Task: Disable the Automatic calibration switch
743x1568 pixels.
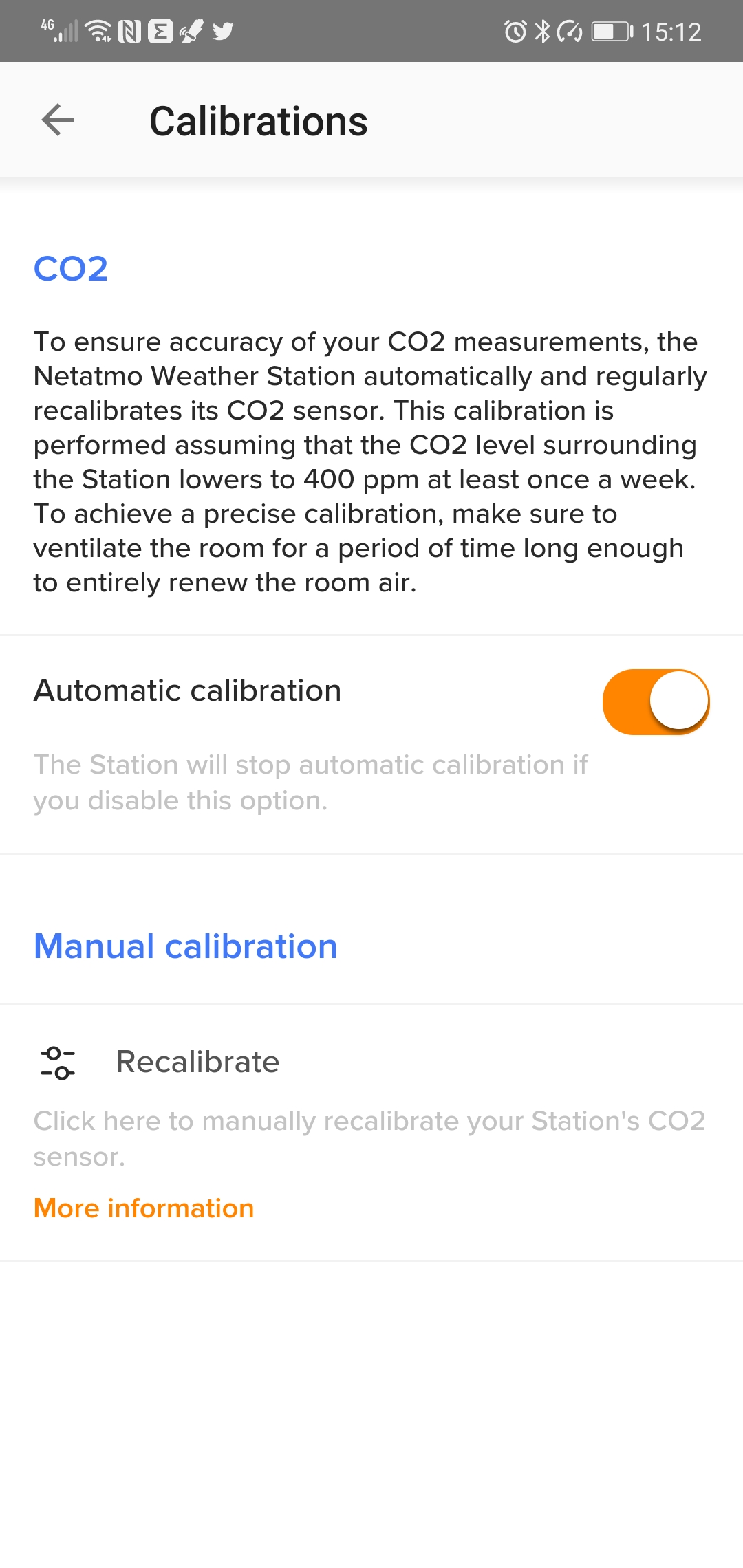Action: click(x=656, y=702)
